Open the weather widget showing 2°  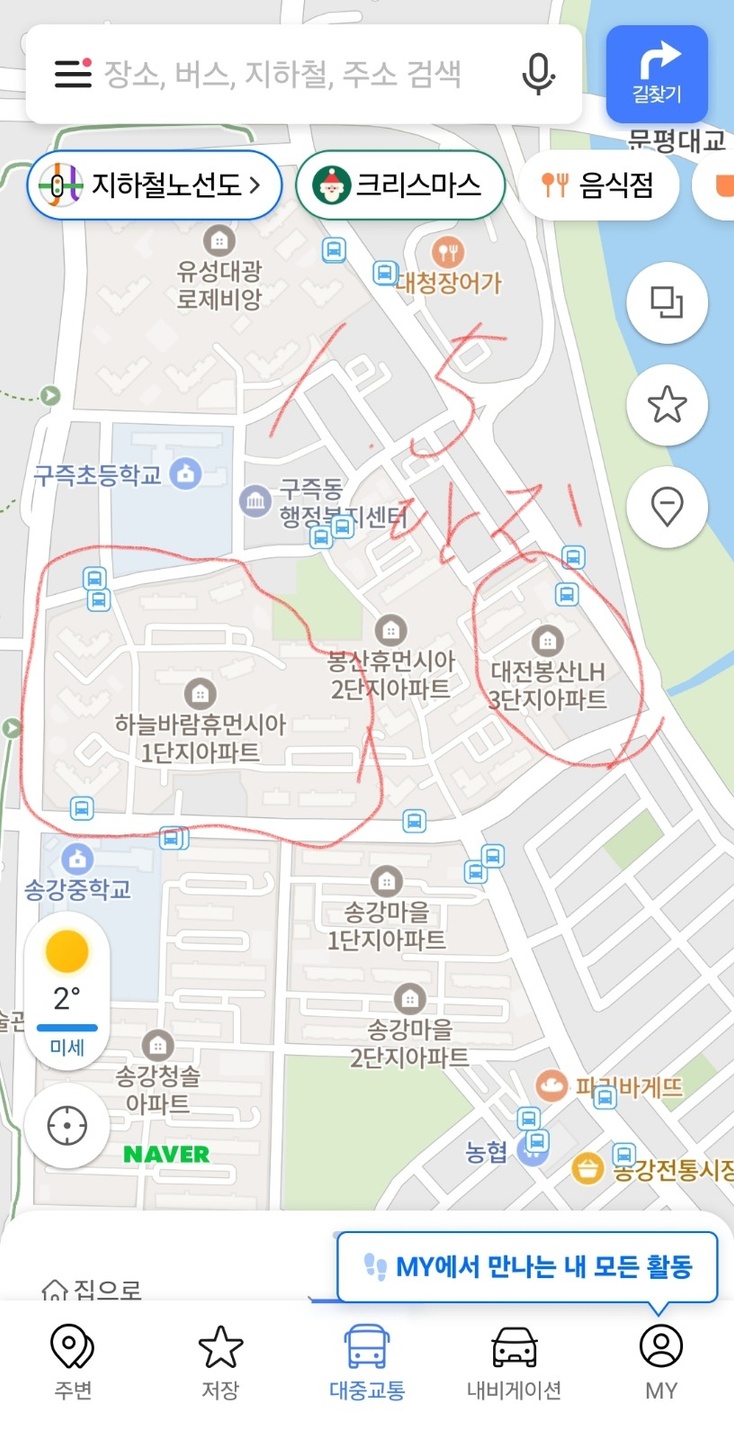pyautogui.click(x=67, y=990)
